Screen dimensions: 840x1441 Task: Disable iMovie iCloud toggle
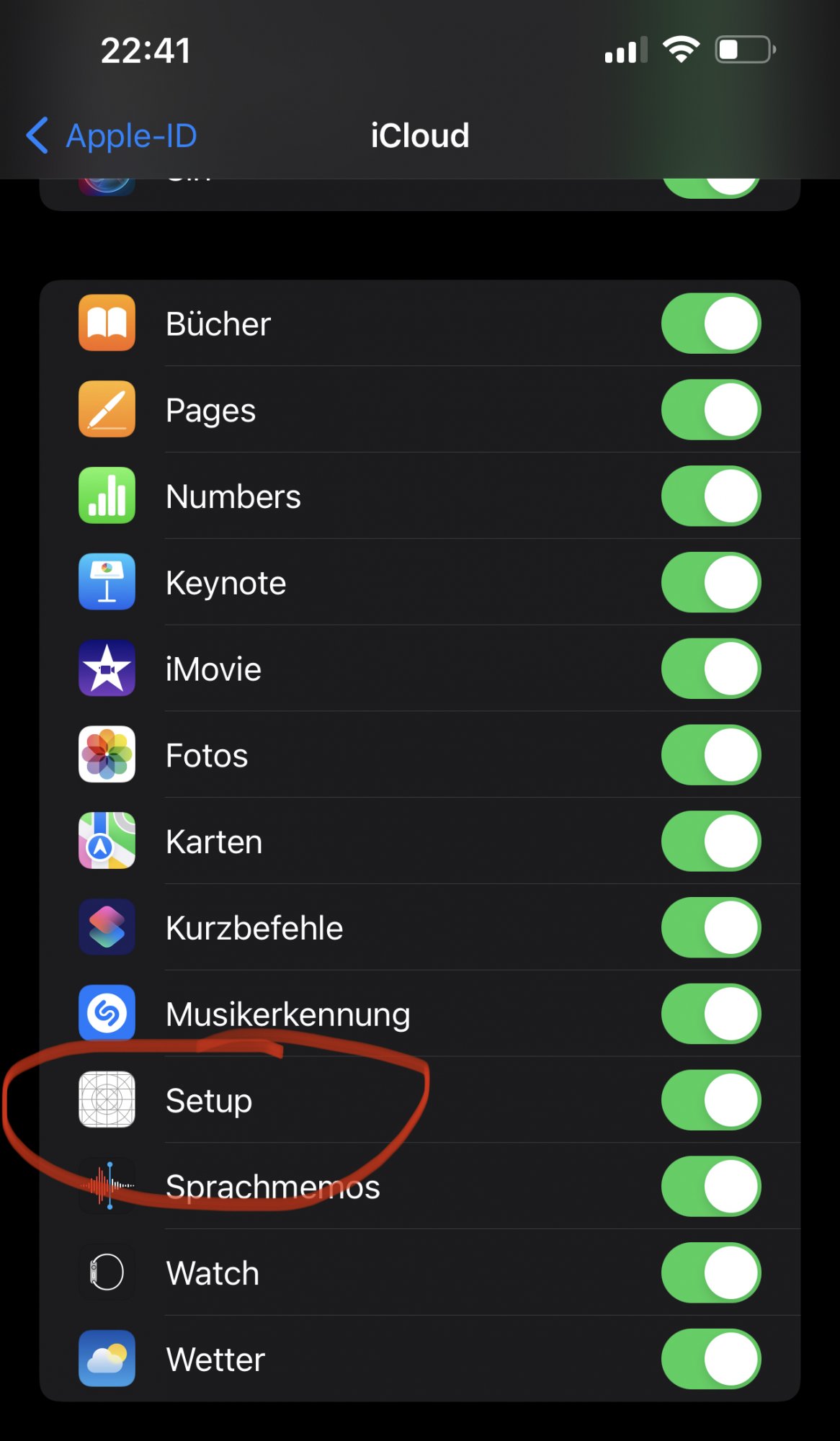[710, 669]
